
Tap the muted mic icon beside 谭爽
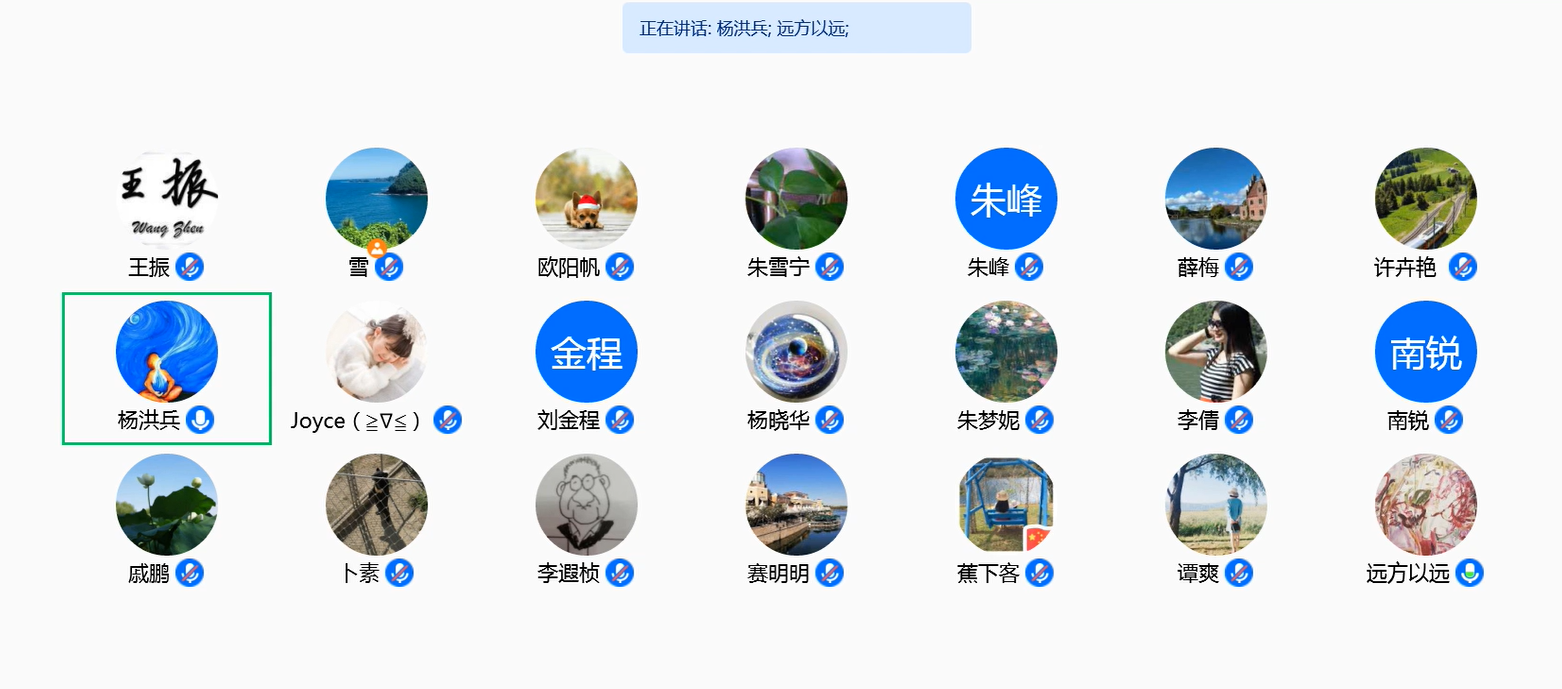tap(1239, 573)
